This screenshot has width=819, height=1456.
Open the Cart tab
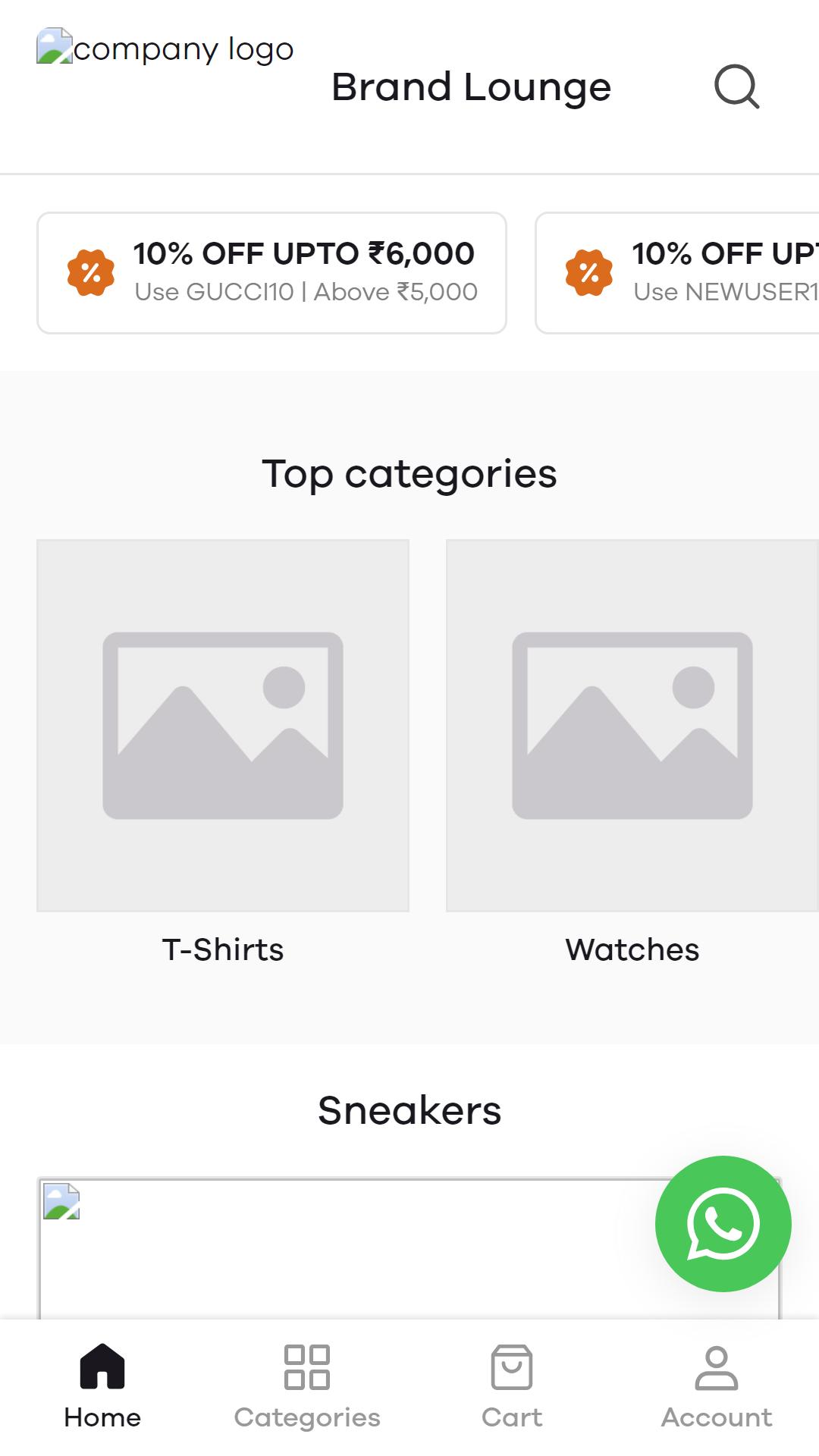pos(512,1387)
